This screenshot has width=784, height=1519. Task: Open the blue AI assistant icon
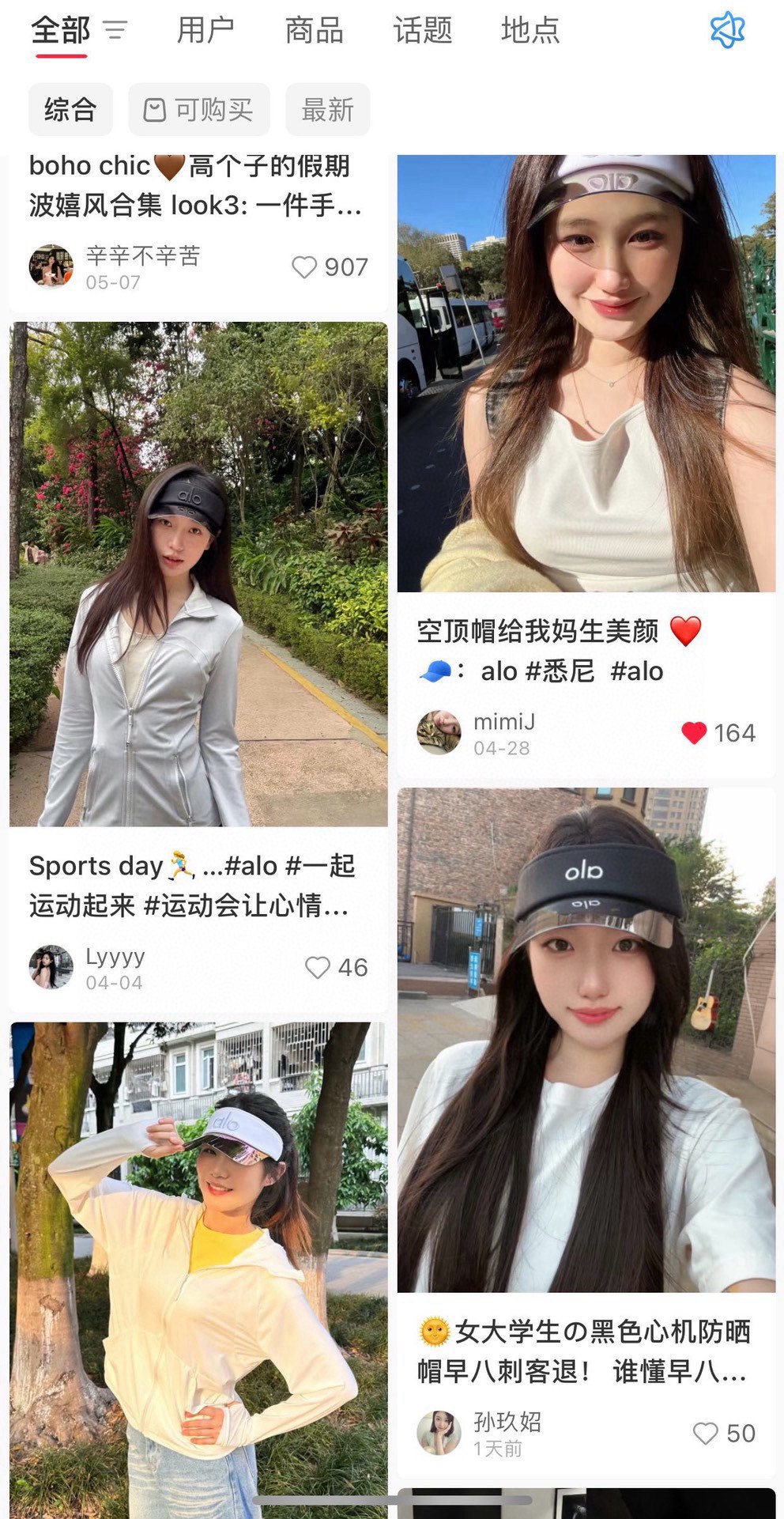click(727, 31)
